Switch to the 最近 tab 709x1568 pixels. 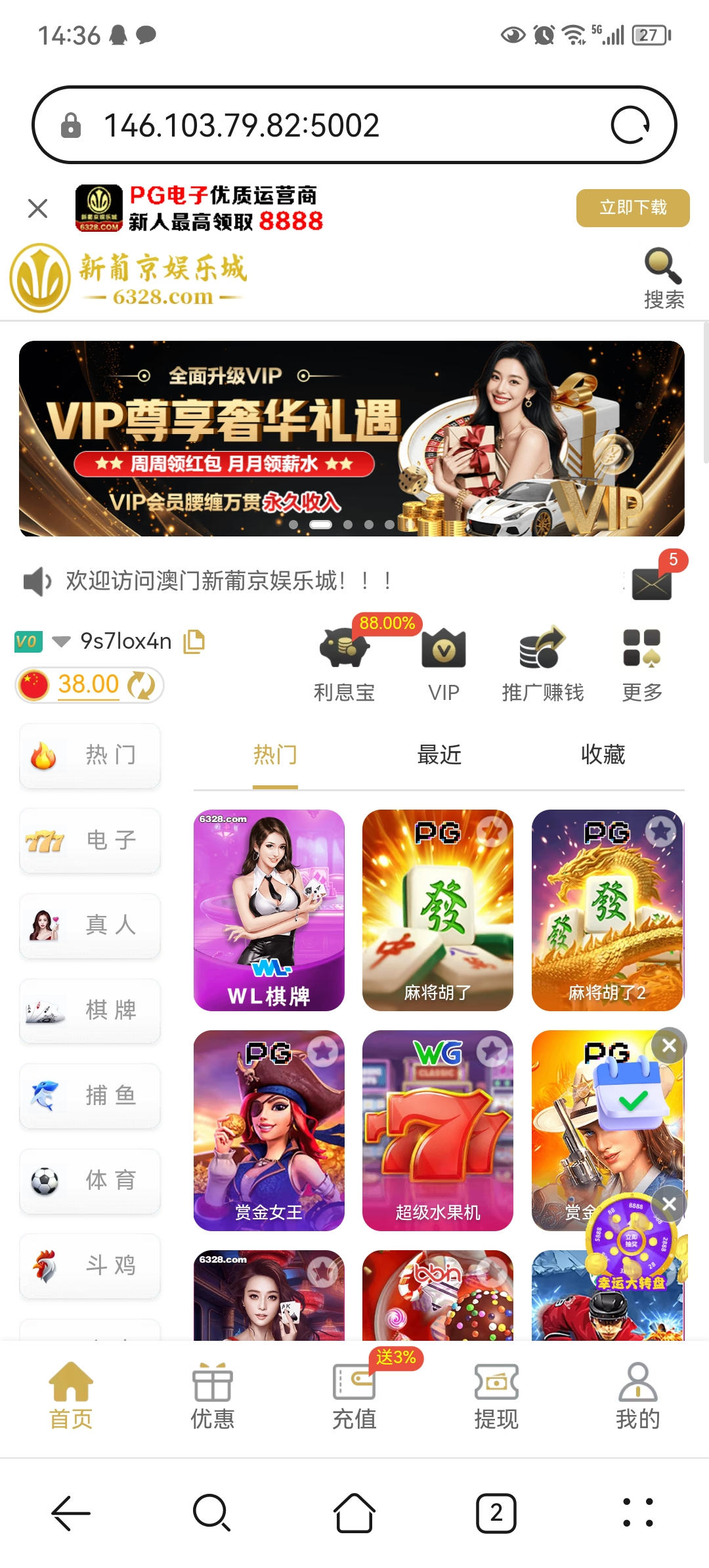pyautogui.click(x=439, y=755)
